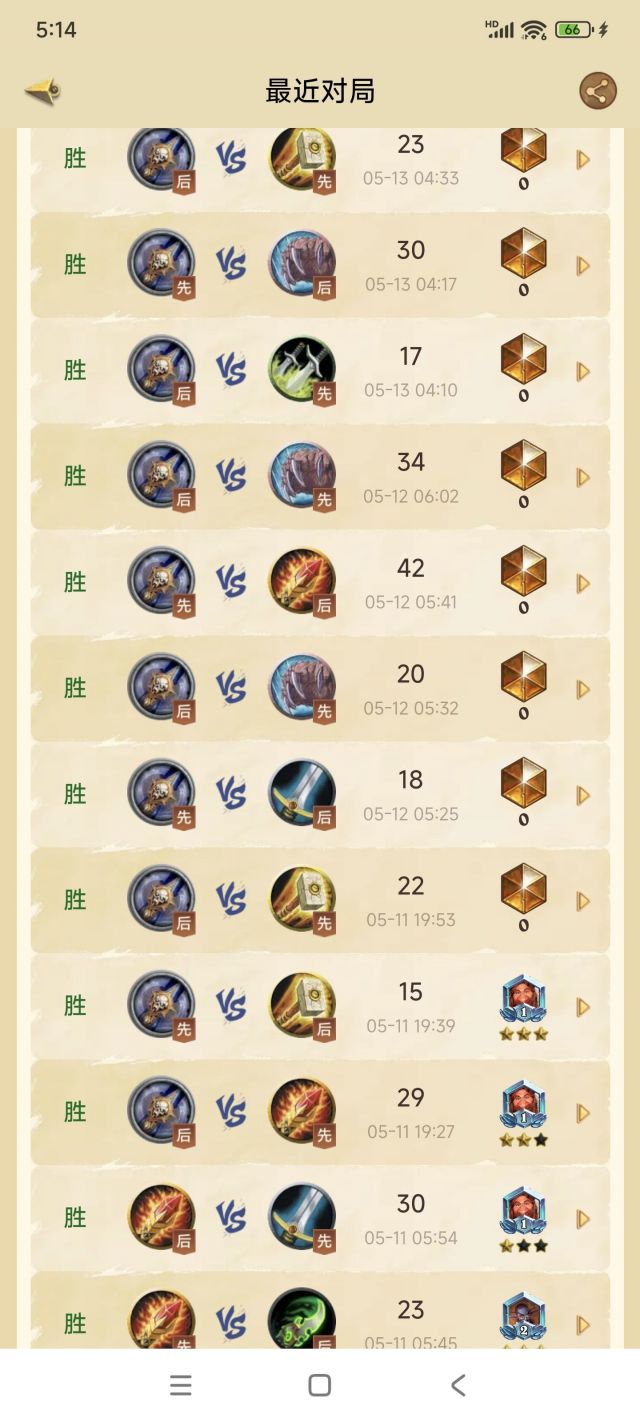Image resolution: width=640 pixels, height=1422 pixels.
Task: Open the match from 05-13 04:33
Action: click(x=583, y=160)
